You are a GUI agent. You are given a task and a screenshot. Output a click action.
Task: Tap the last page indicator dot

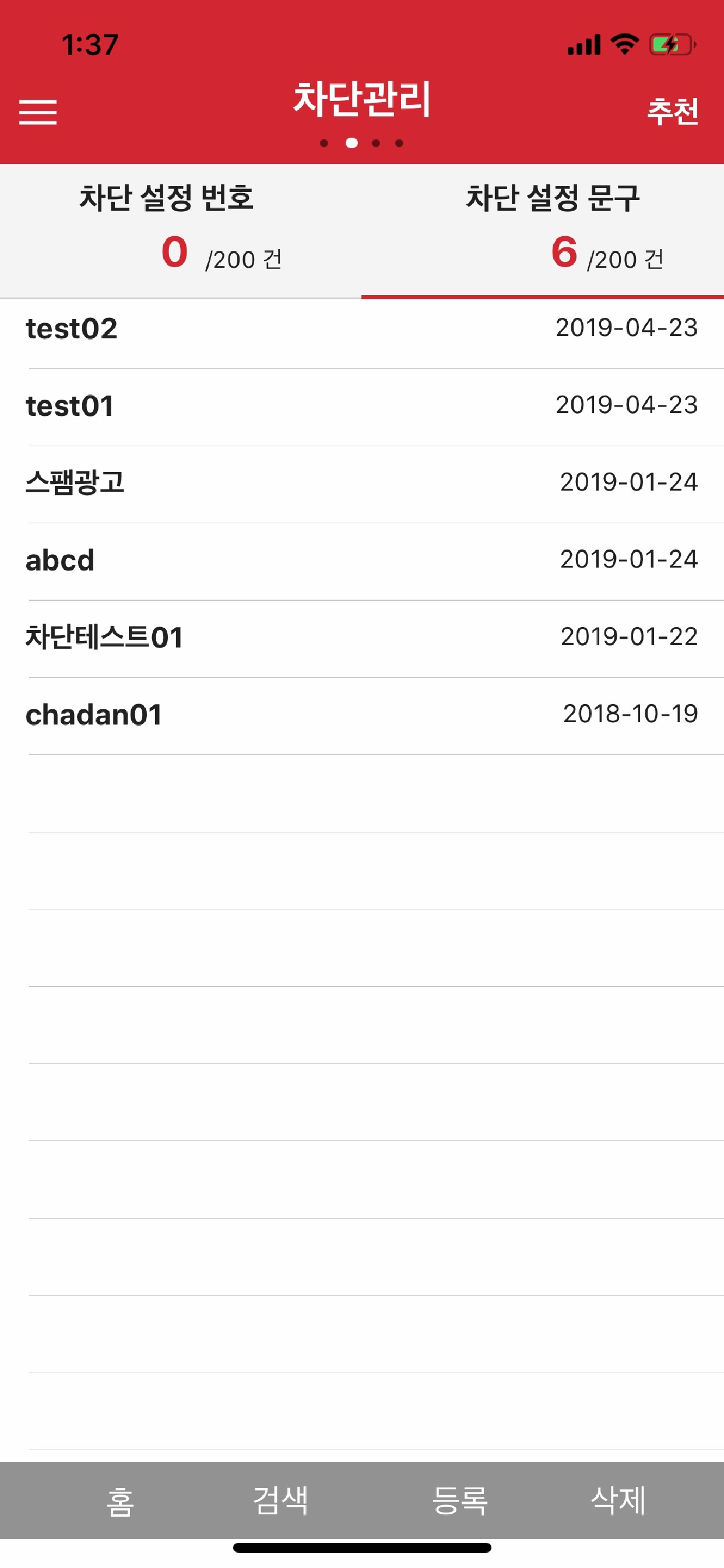399,143
